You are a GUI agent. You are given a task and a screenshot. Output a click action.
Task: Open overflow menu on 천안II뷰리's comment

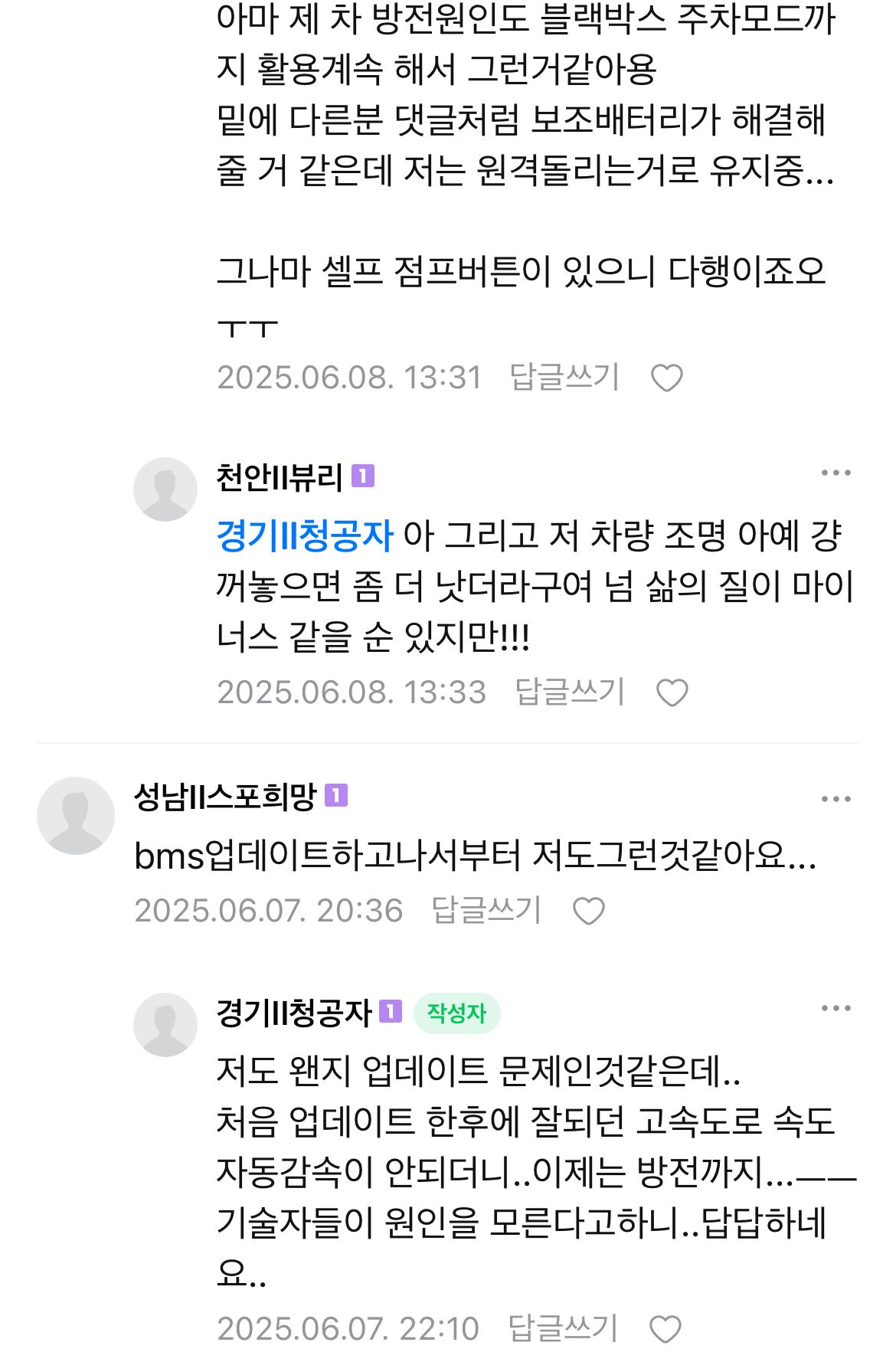pyautogui.click(x=836, y=473)
